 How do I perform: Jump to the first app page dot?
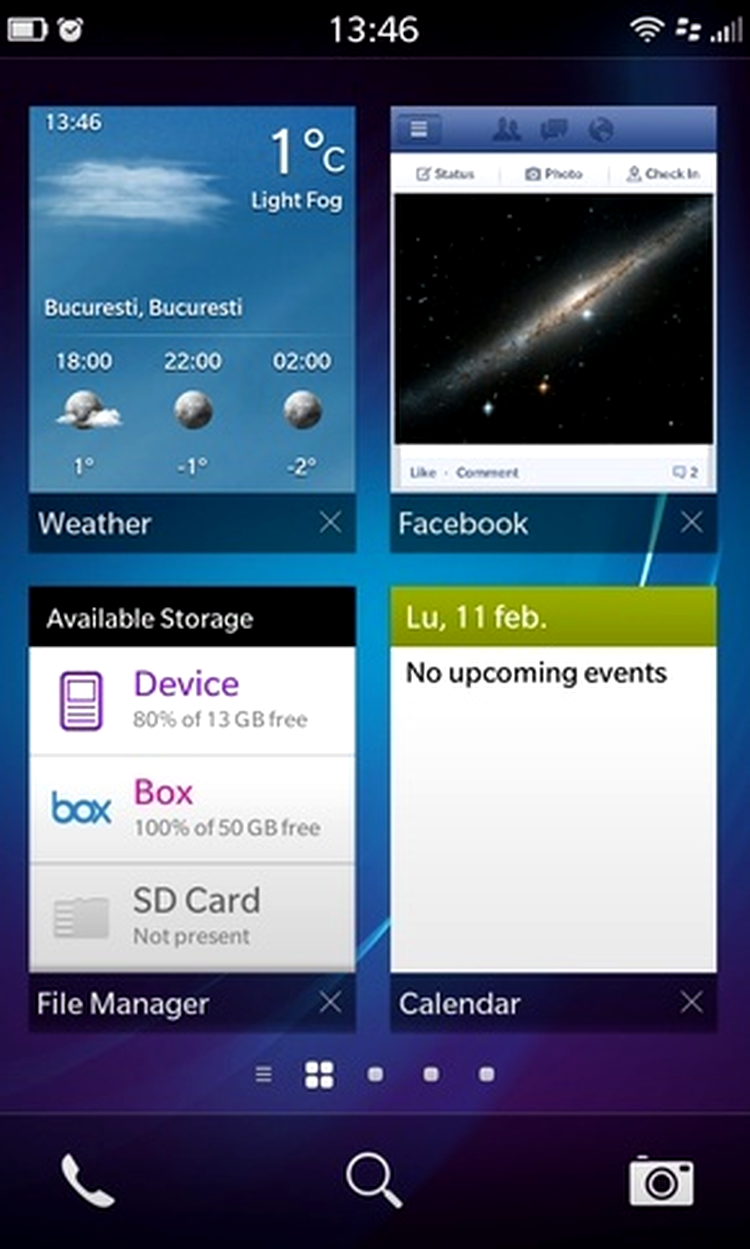[375, 1075]
